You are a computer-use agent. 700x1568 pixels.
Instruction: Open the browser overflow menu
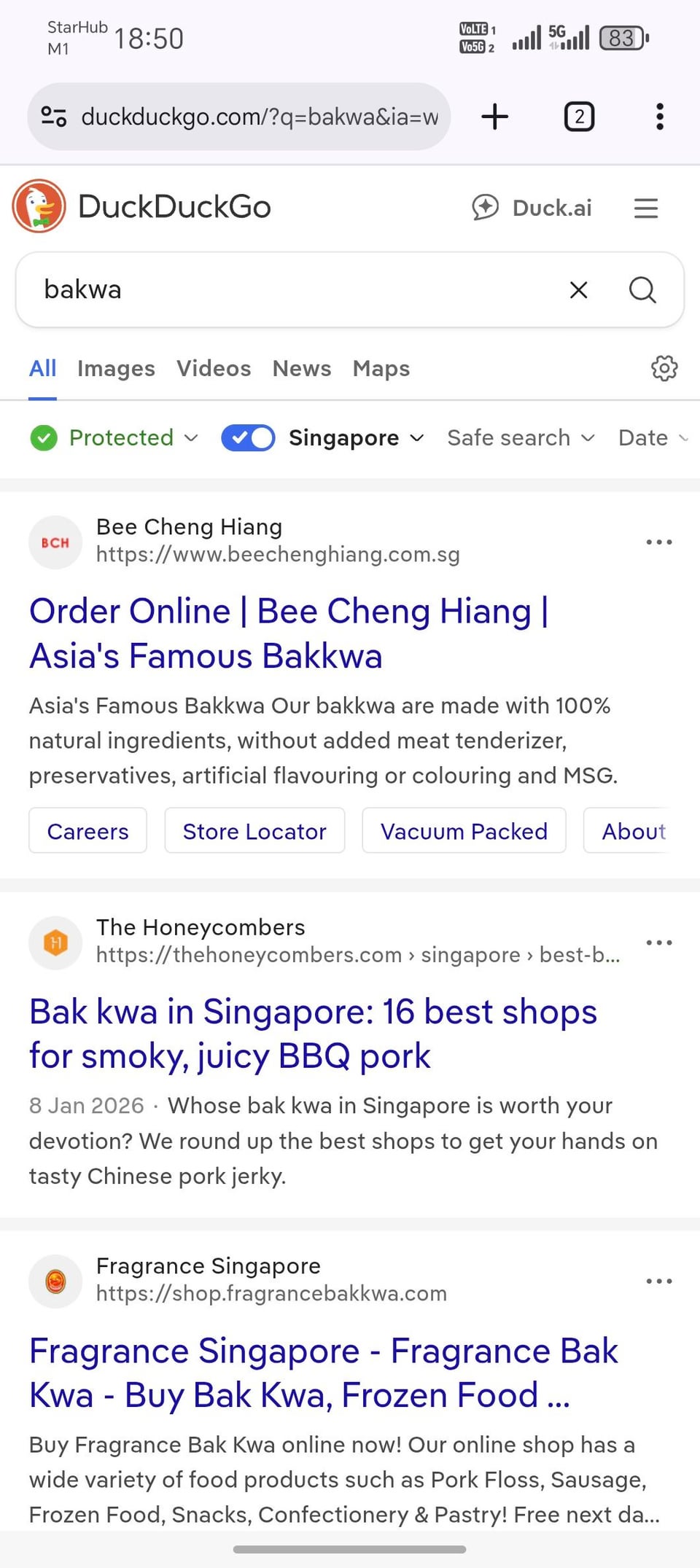click(659, 117)
